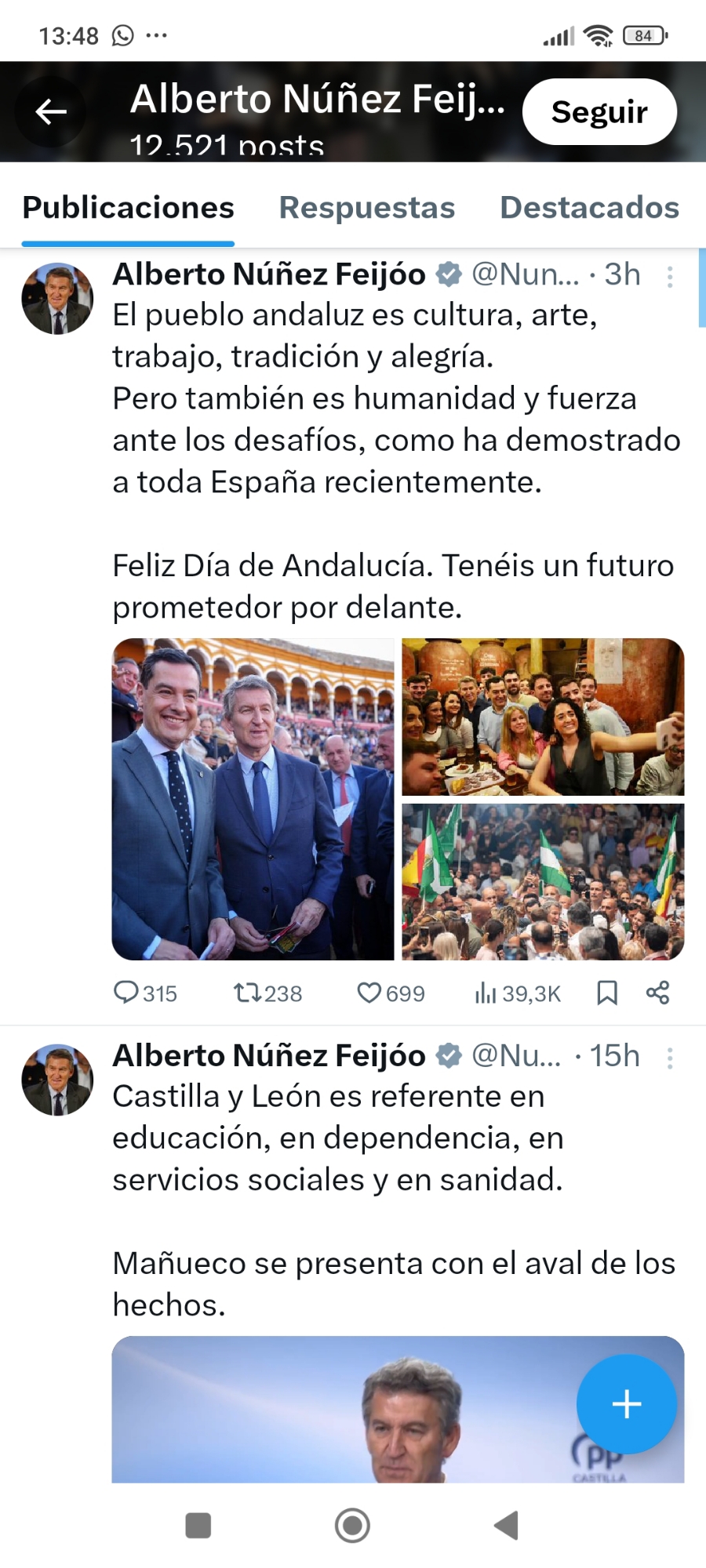Share the Día de Andalucía post
This screenshot has height=1568, width=706.
click(657, 993)
